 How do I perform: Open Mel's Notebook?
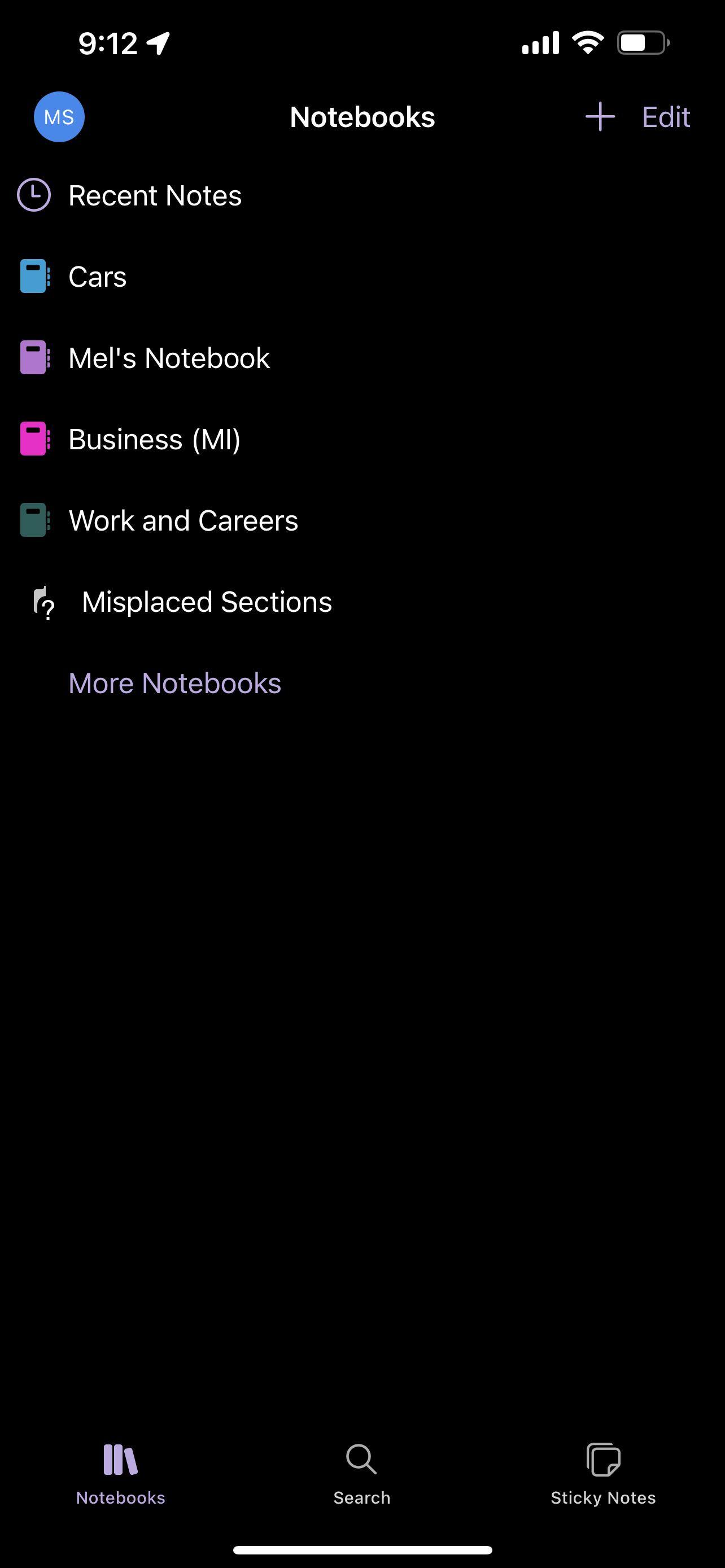(169, 358)
